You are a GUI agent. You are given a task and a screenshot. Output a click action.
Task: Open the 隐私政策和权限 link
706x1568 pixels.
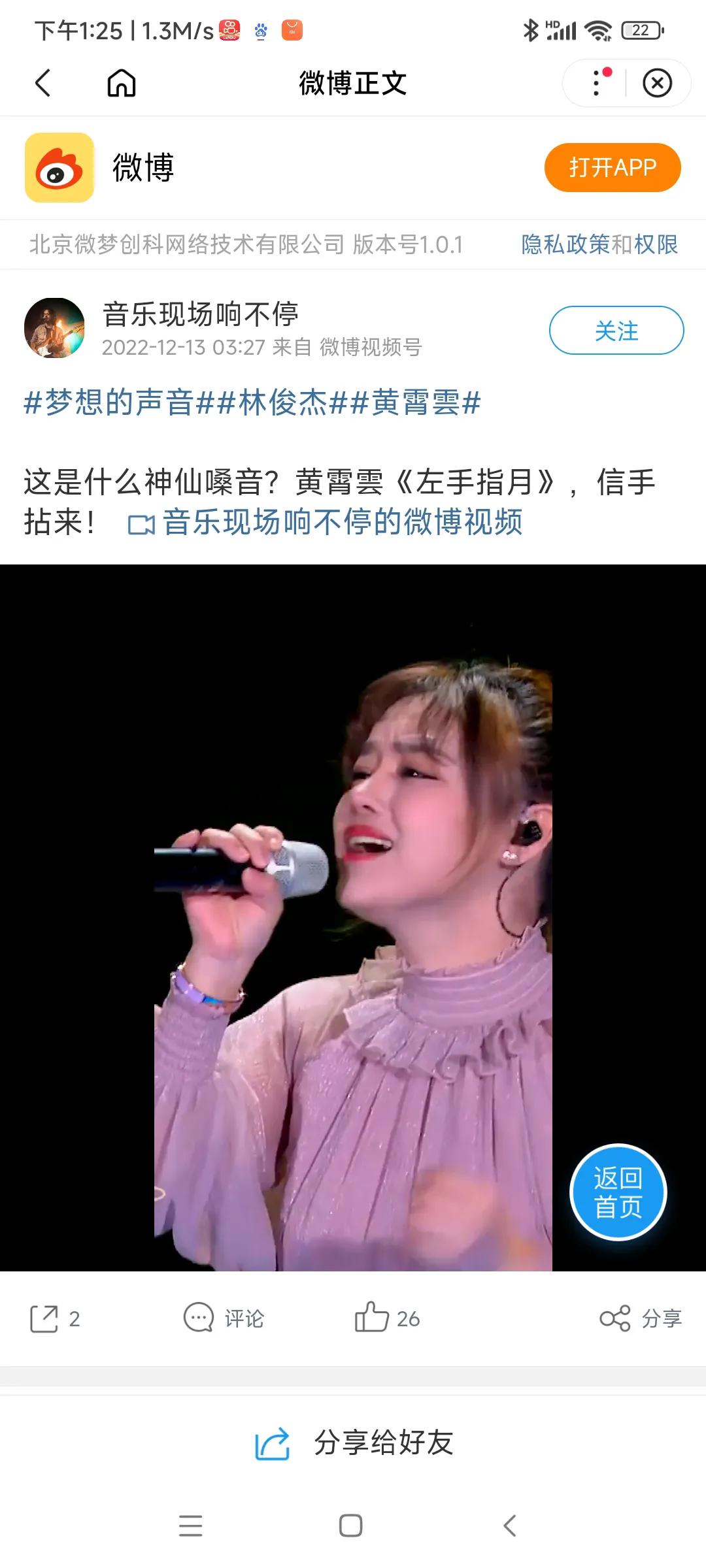[x=599, y=244]
